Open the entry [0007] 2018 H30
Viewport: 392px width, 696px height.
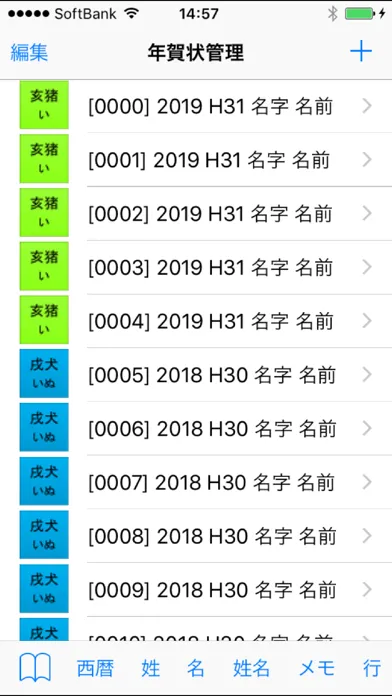point(196,482)
